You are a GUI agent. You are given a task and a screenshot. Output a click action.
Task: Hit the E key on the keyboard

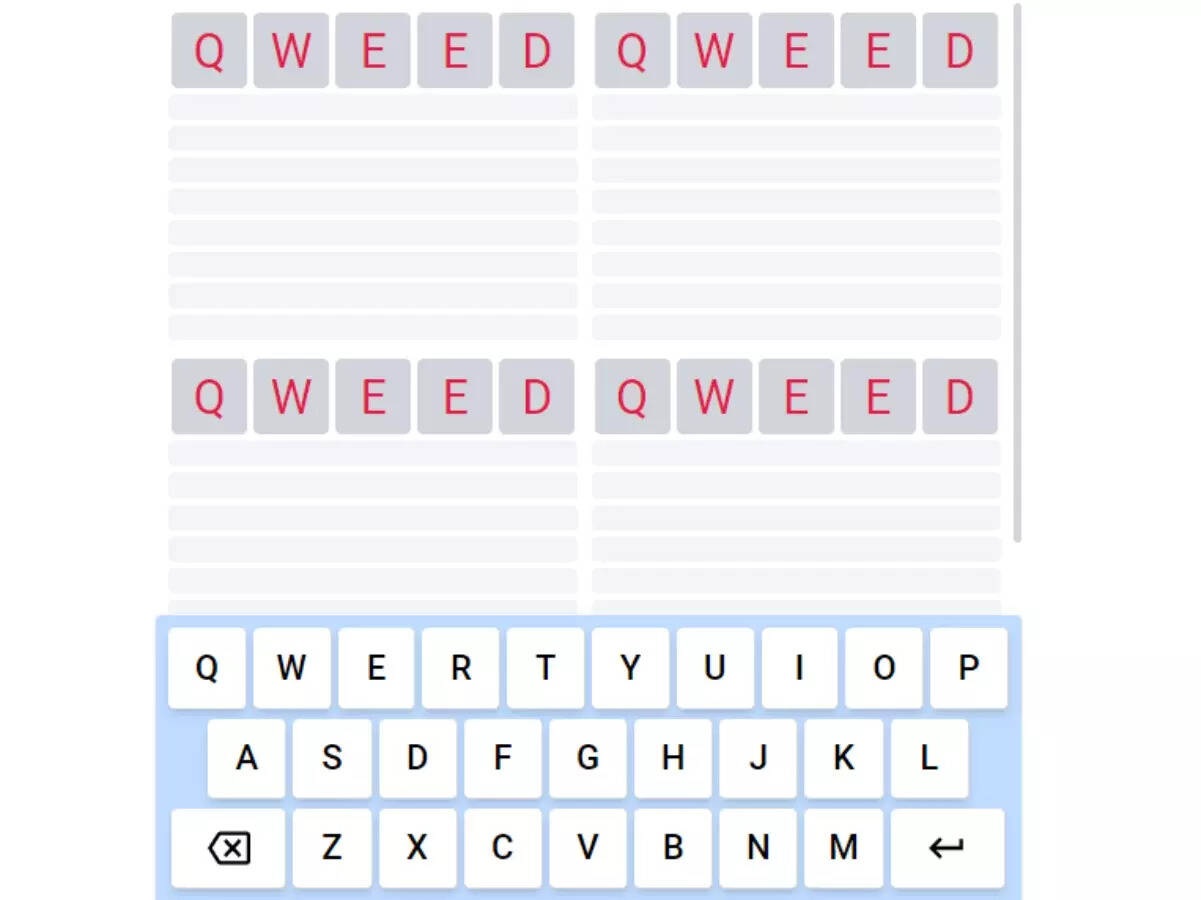pyautogui.click(x=376, y=668)
